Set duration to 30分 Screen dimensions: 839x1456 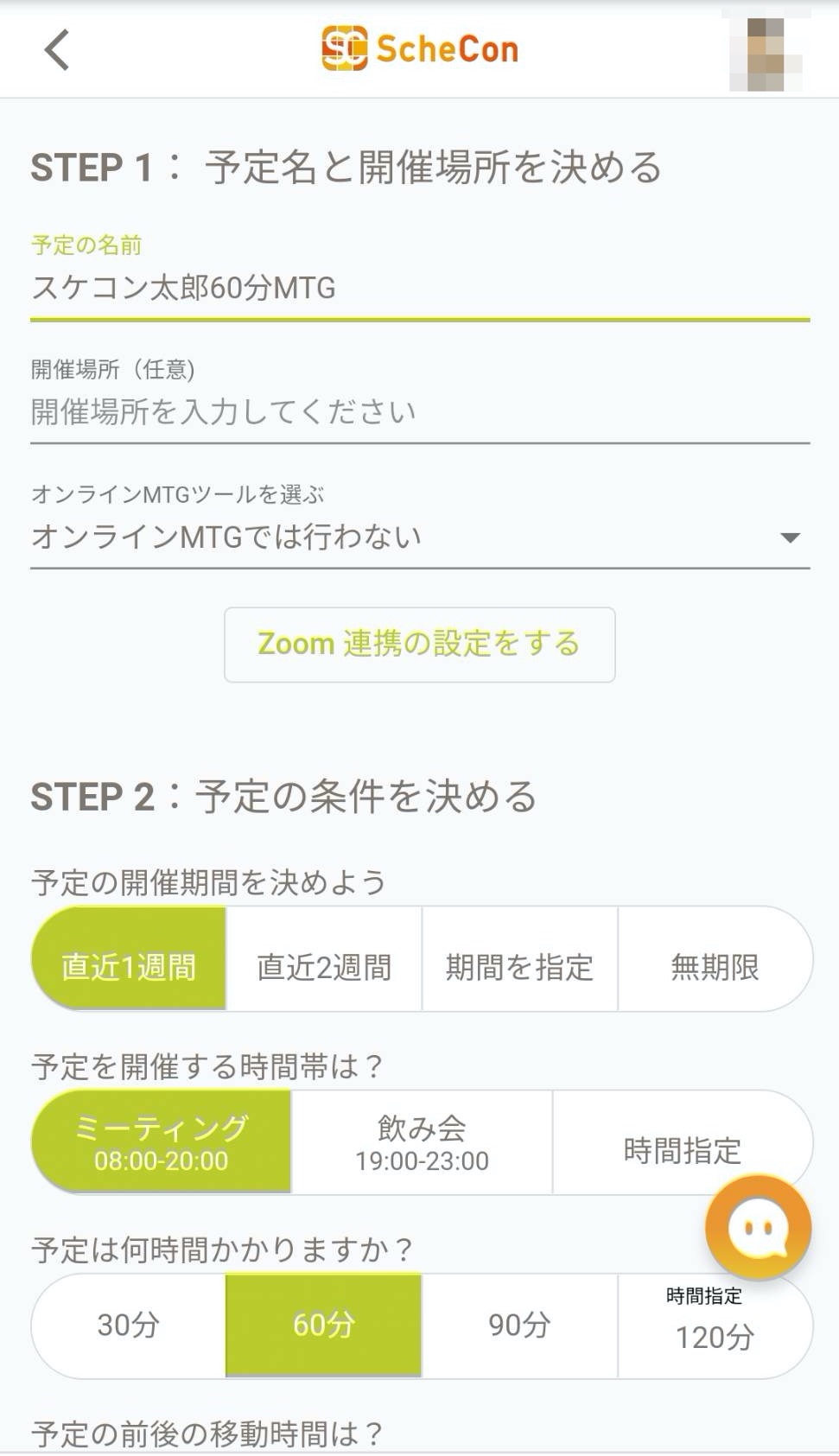pyautogui.click(x=129, y=1325)
